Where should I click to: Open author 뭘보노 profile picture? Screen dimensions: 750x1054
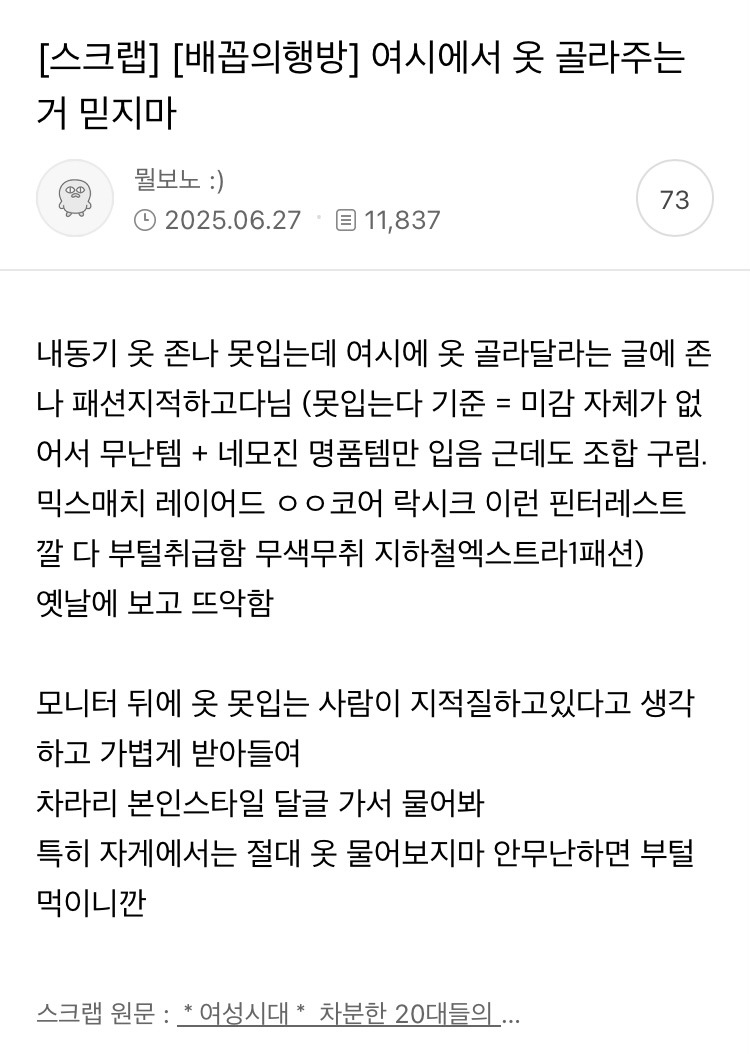pos(75,198)
